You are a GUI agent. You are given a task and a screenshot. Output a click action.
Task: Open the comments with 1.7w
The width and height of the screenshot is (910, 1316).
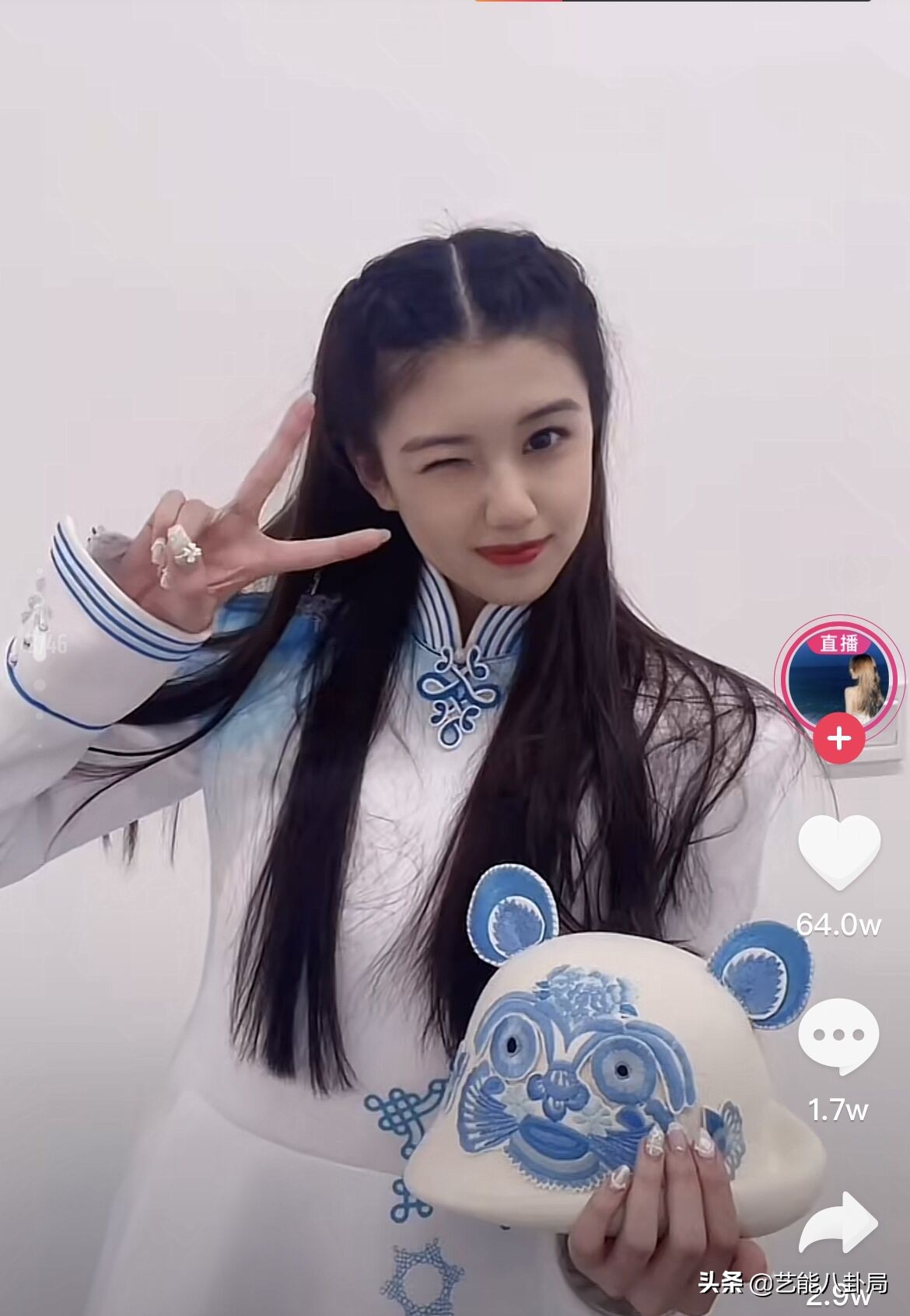point(838,1036)
